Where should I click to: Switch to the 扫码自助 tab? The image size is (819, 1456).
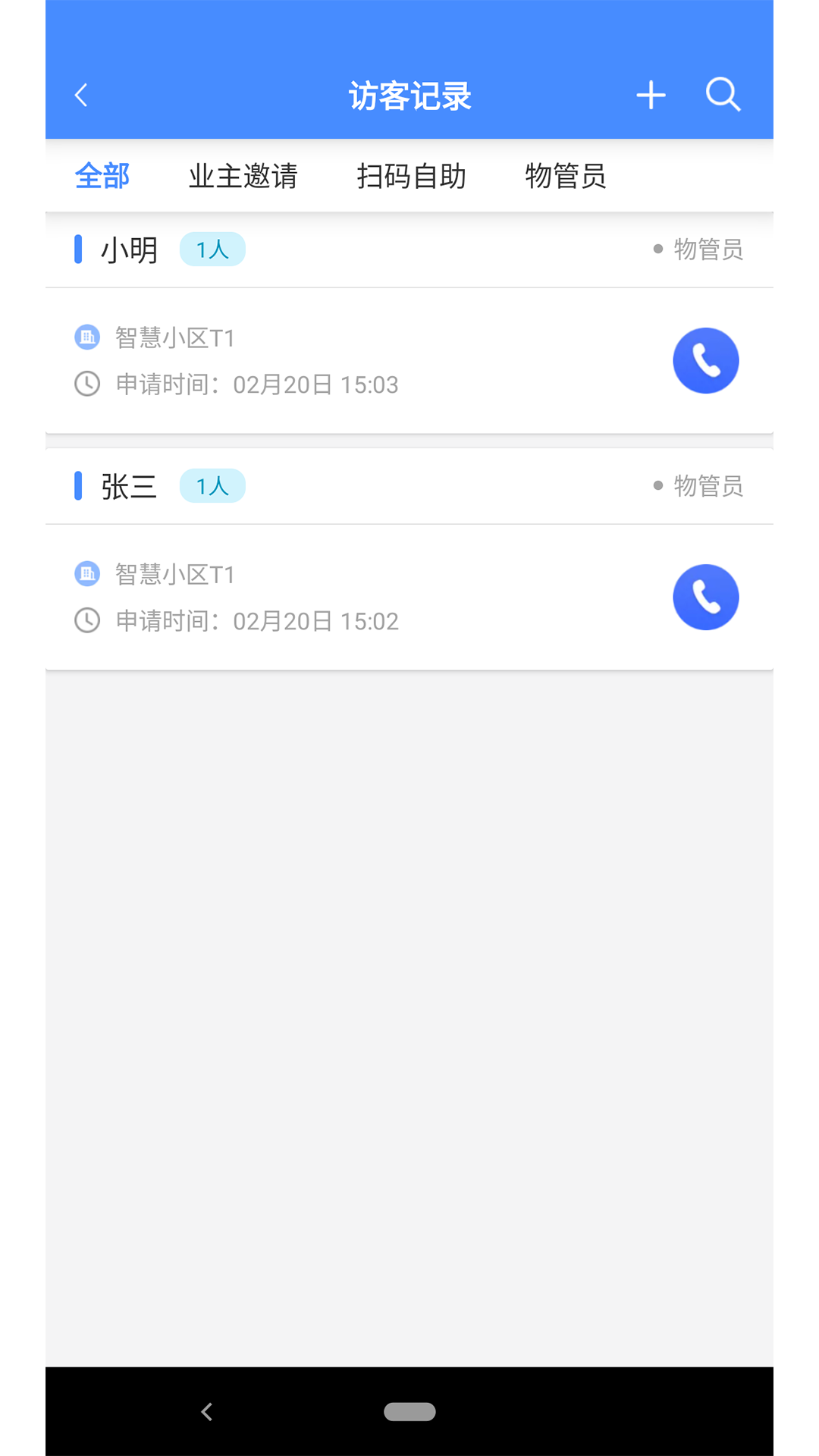pyautogui.click(x=412, y=175)
